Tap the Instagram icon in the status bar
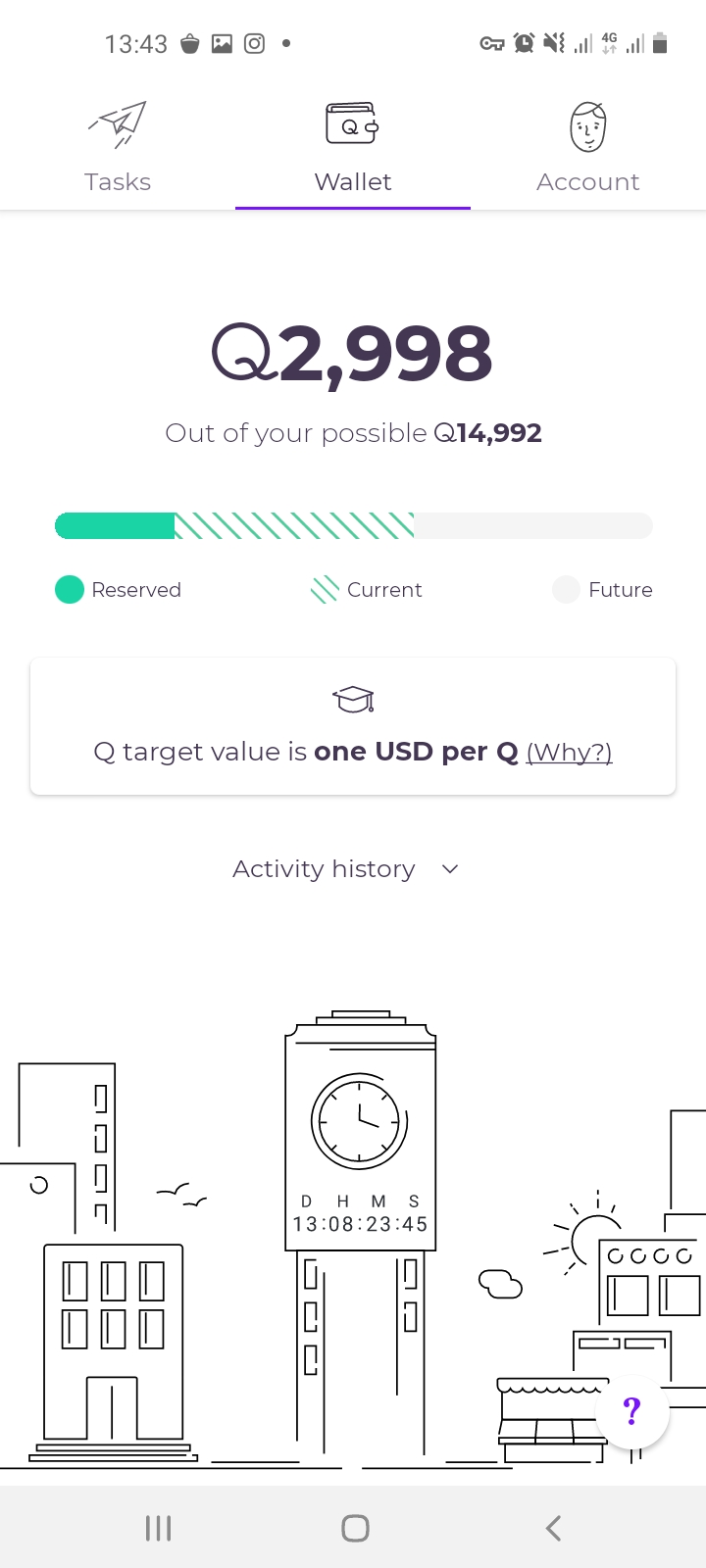Screen dimensions: 706x1568 click(x=254, y=43)
